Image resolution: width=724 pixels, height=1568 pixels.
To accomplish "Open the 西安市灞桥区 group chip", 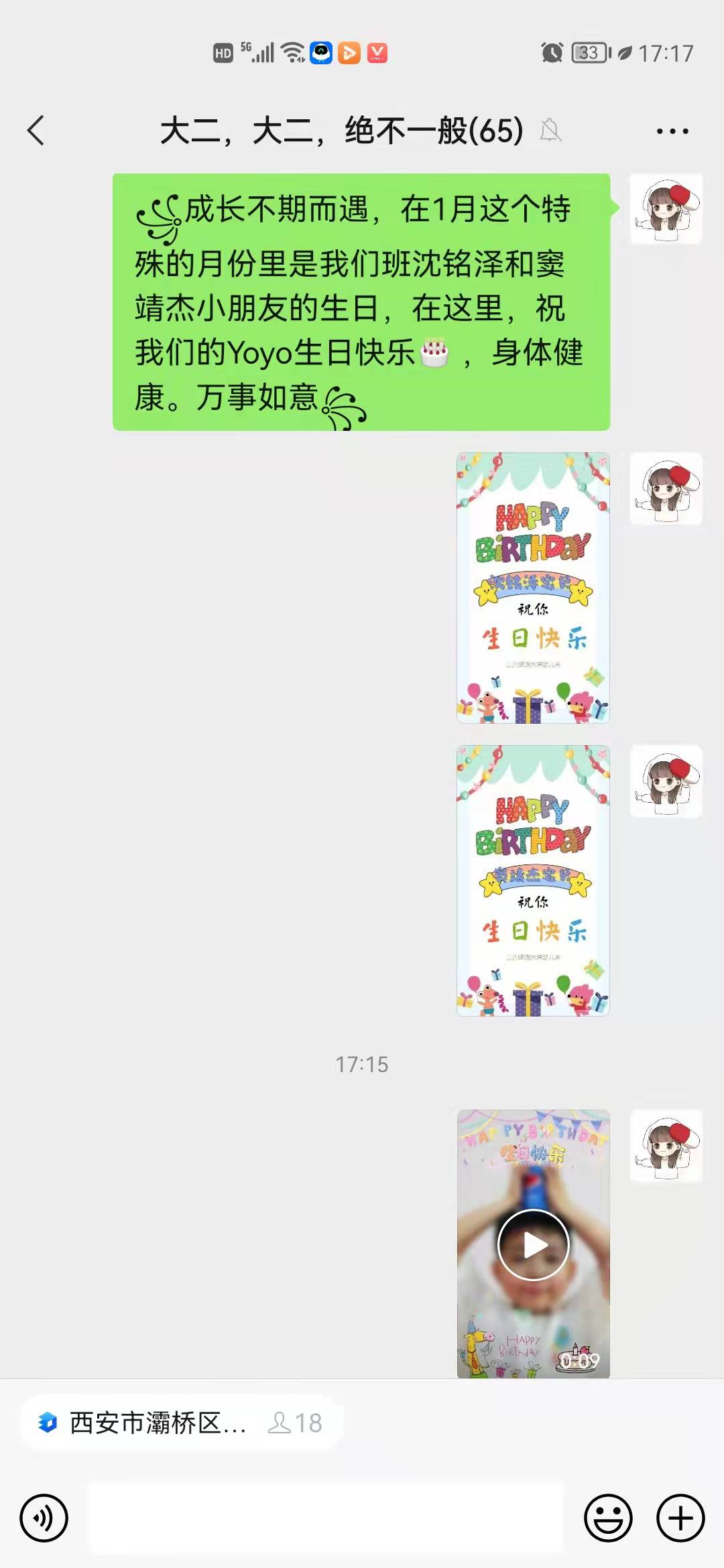I will 181,1423.
